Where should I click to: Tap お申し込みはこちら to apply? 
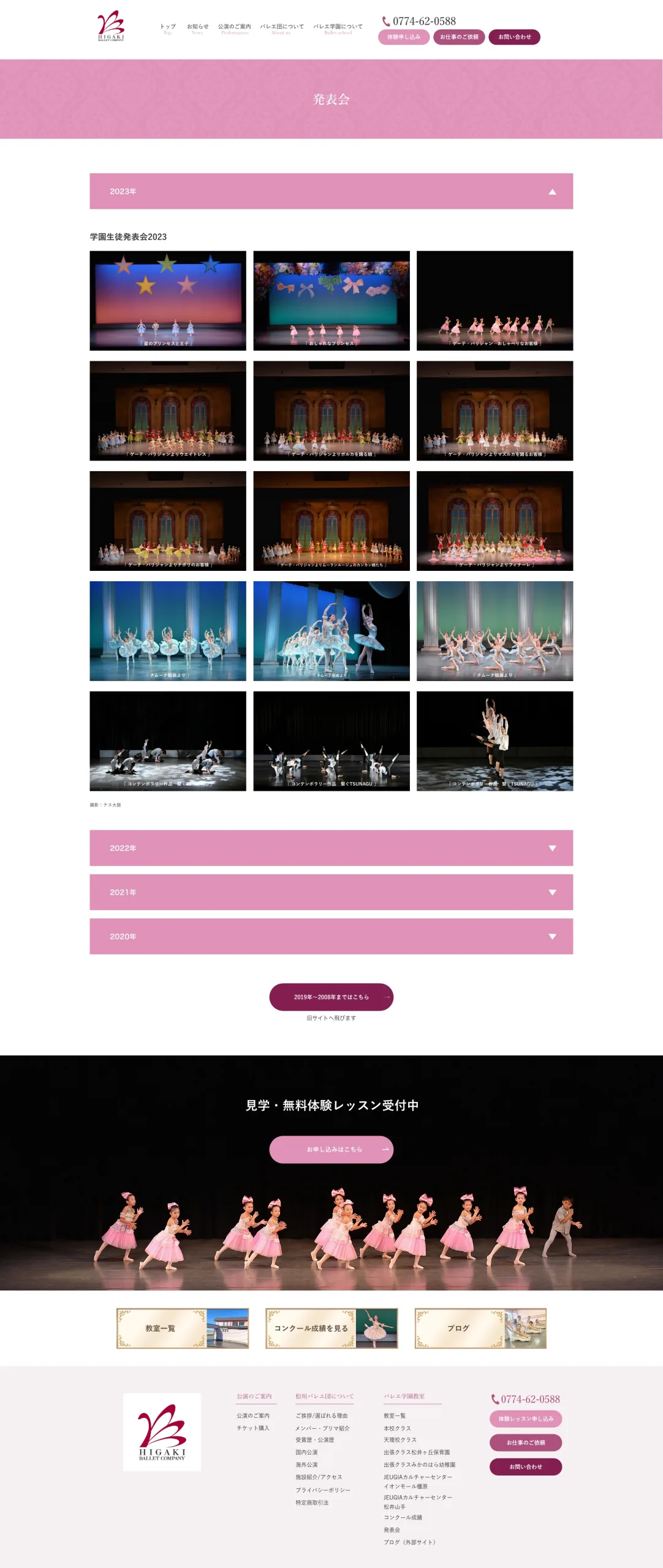click(x=331, y=1149)
